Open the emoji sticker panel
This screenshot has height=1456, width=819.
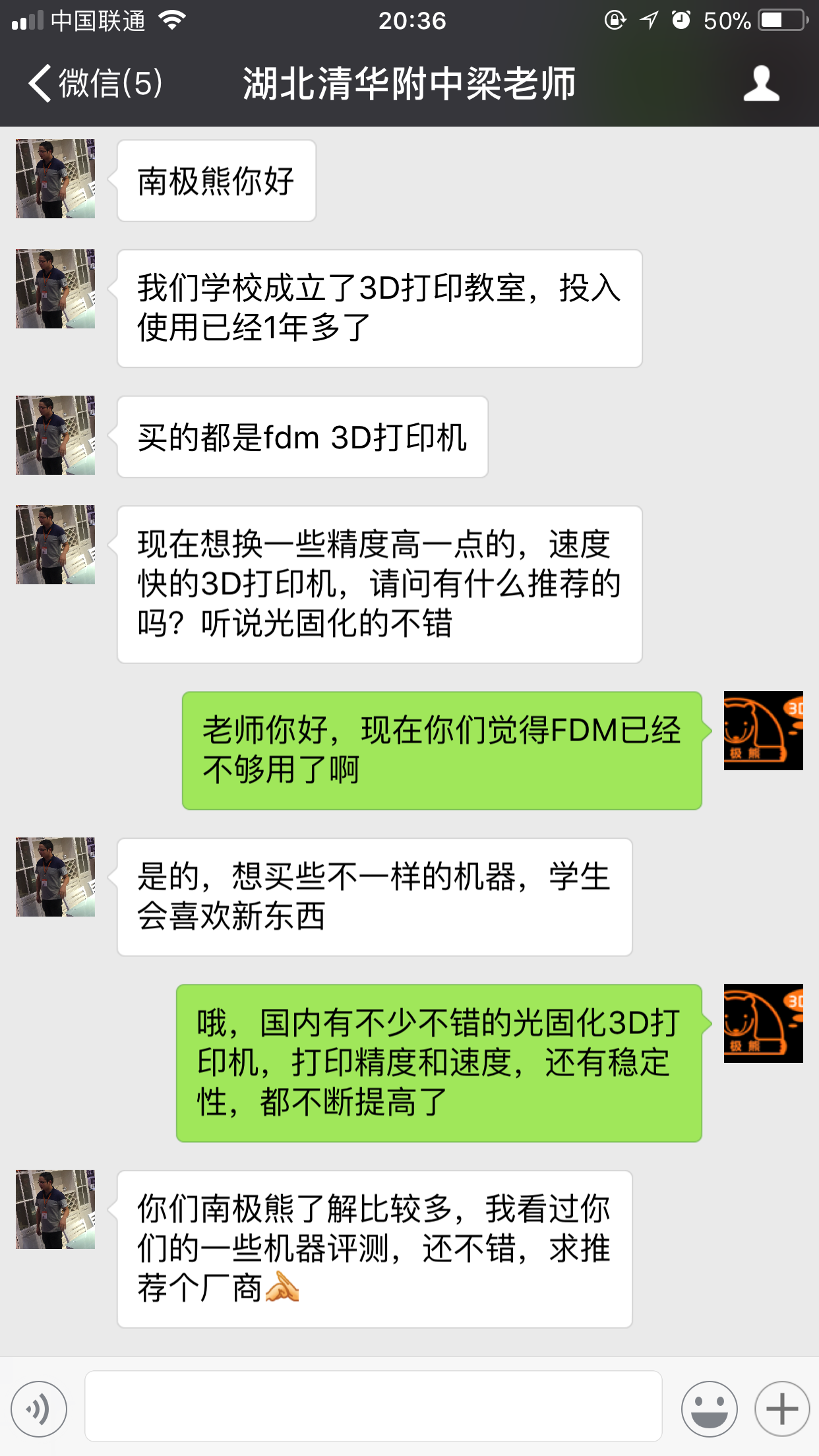[710, 1409]
